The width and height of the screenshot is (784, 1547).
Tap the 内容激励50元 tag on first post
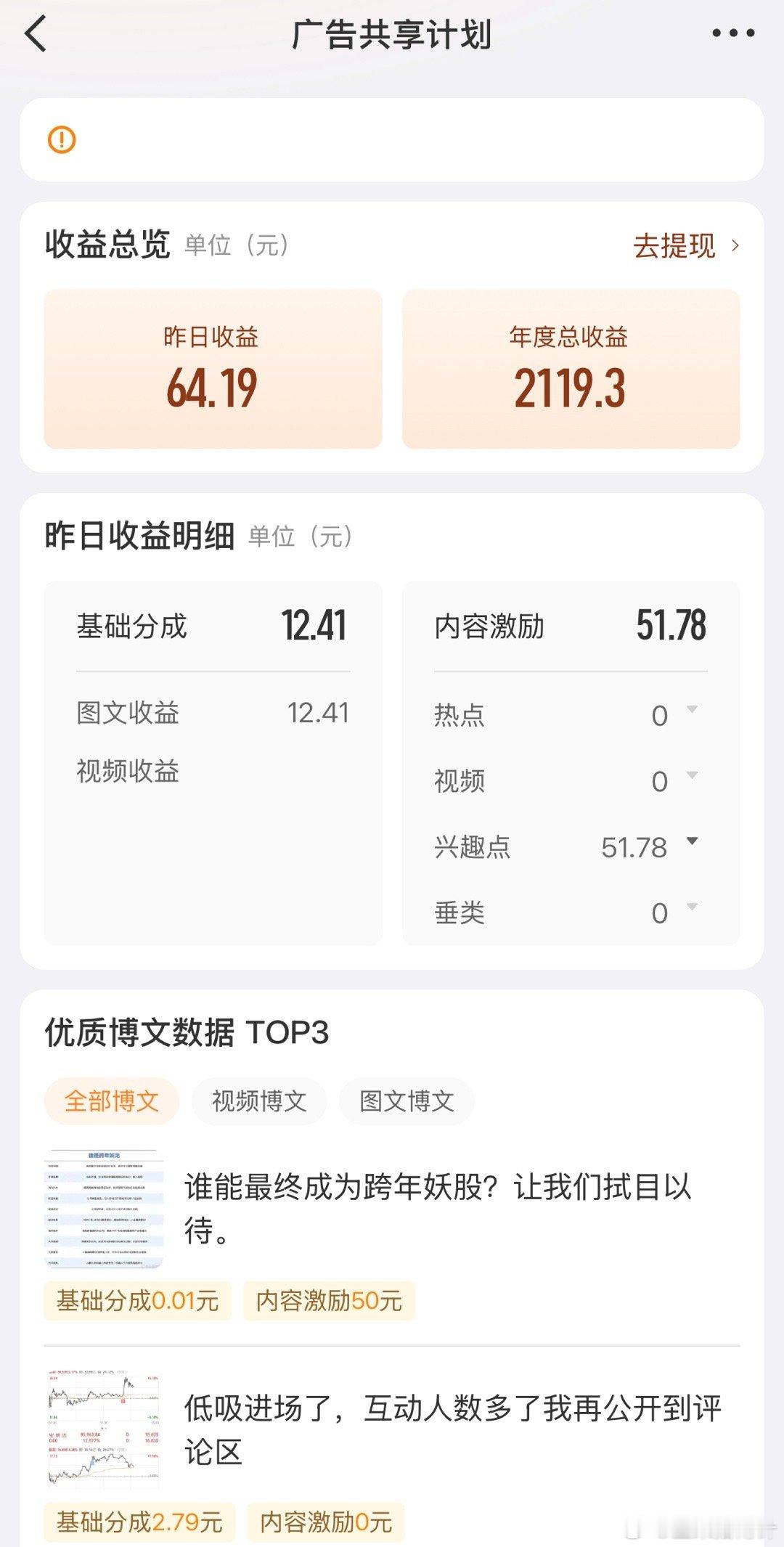tap(328, 1302)
